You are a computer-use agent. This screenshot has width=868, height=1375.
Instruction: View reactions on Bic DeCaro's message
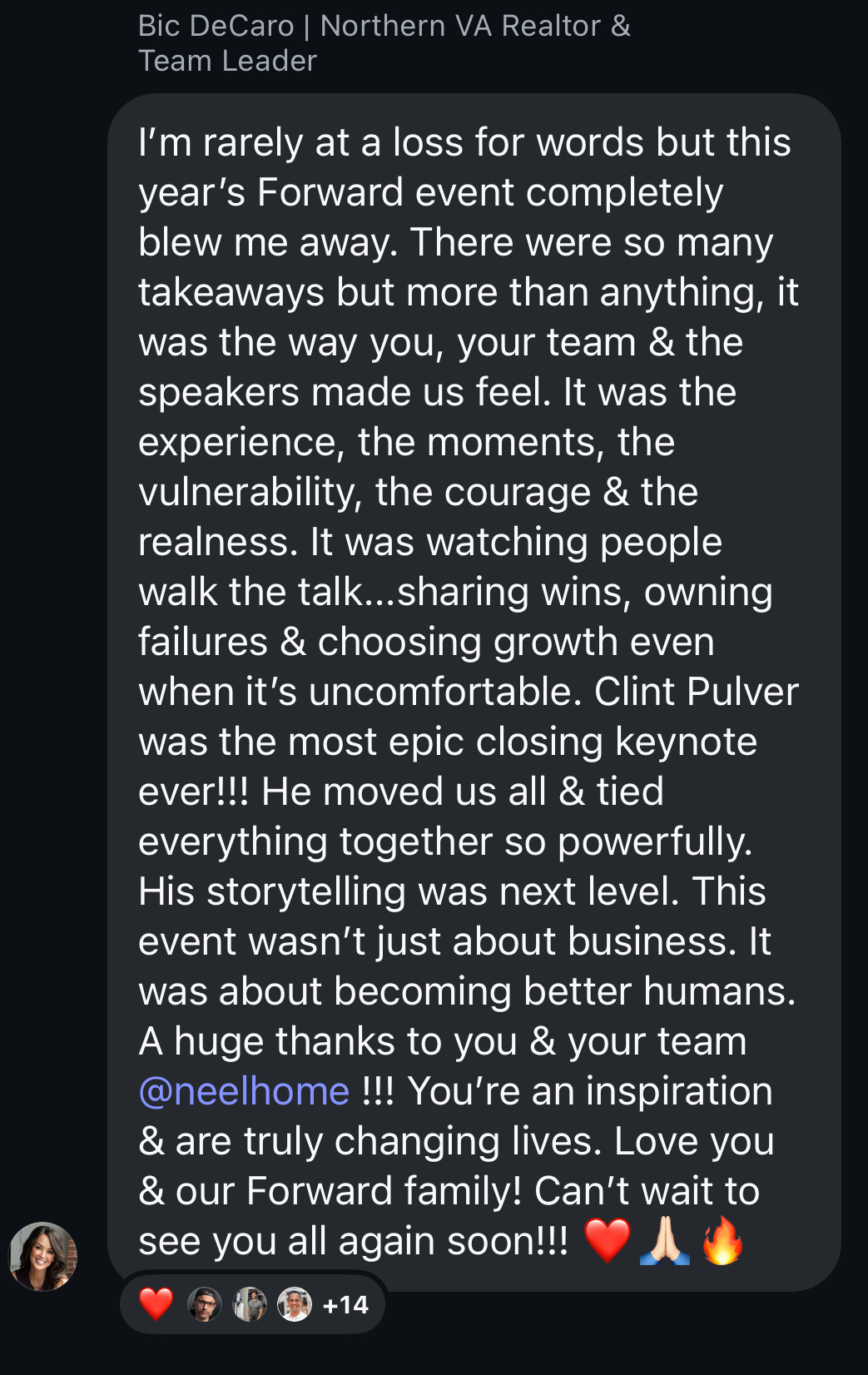point(253,1304)
